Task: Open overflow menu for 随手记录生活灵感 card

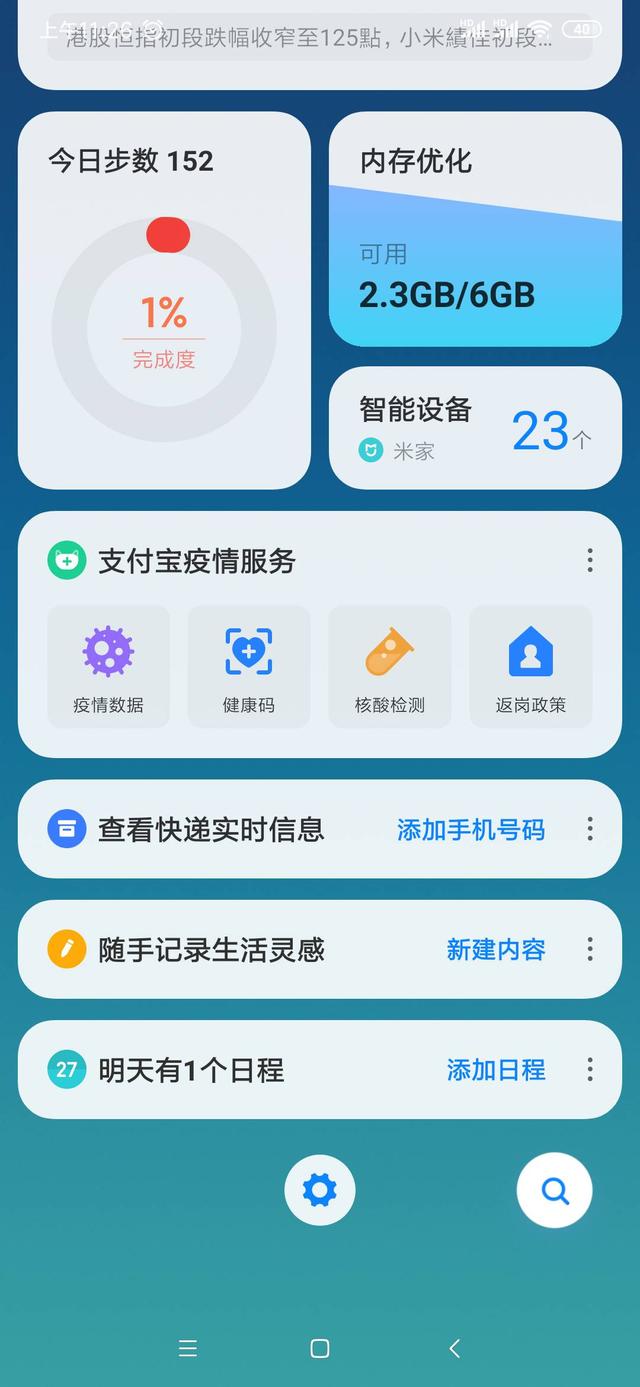Action: click(590, 949)
